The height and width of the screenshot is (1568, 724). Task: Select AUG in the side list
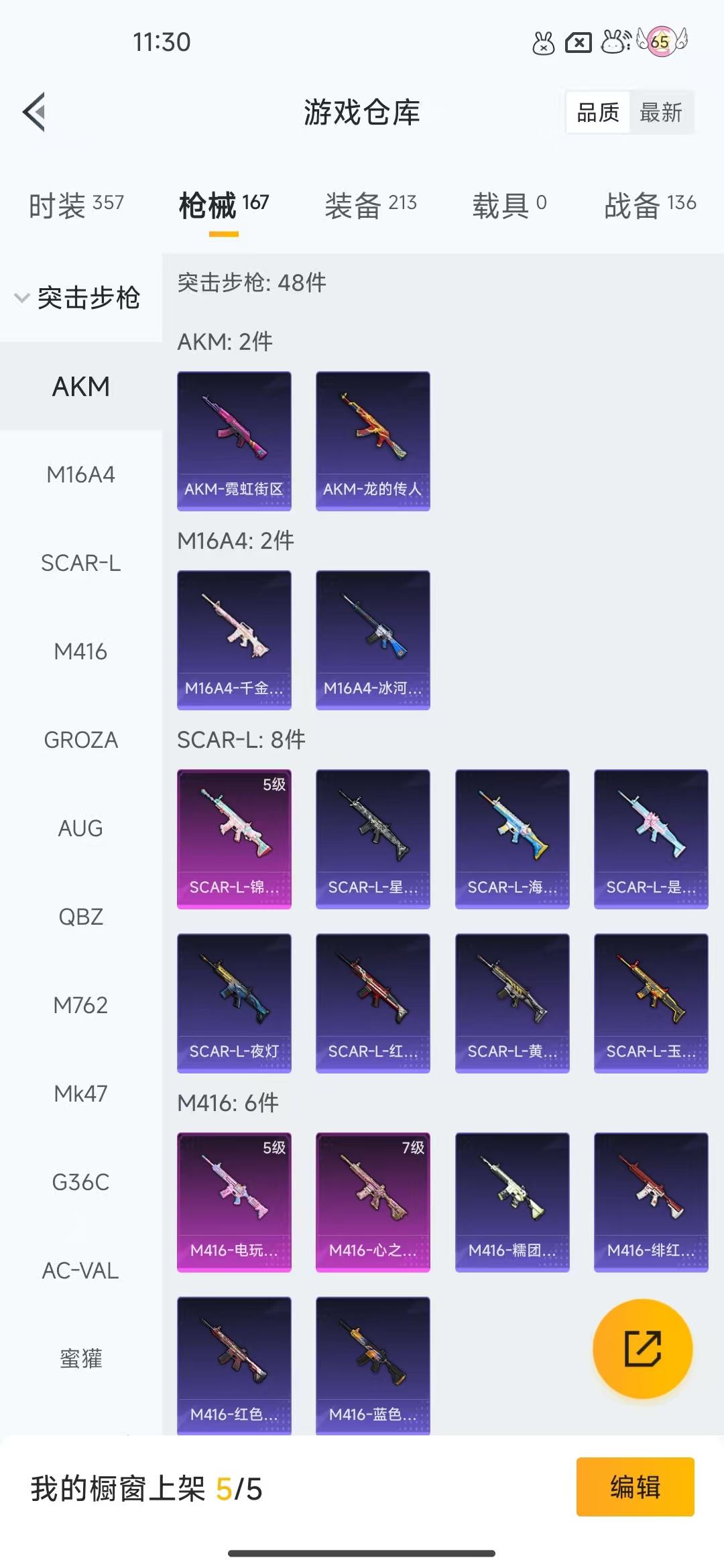80,828
